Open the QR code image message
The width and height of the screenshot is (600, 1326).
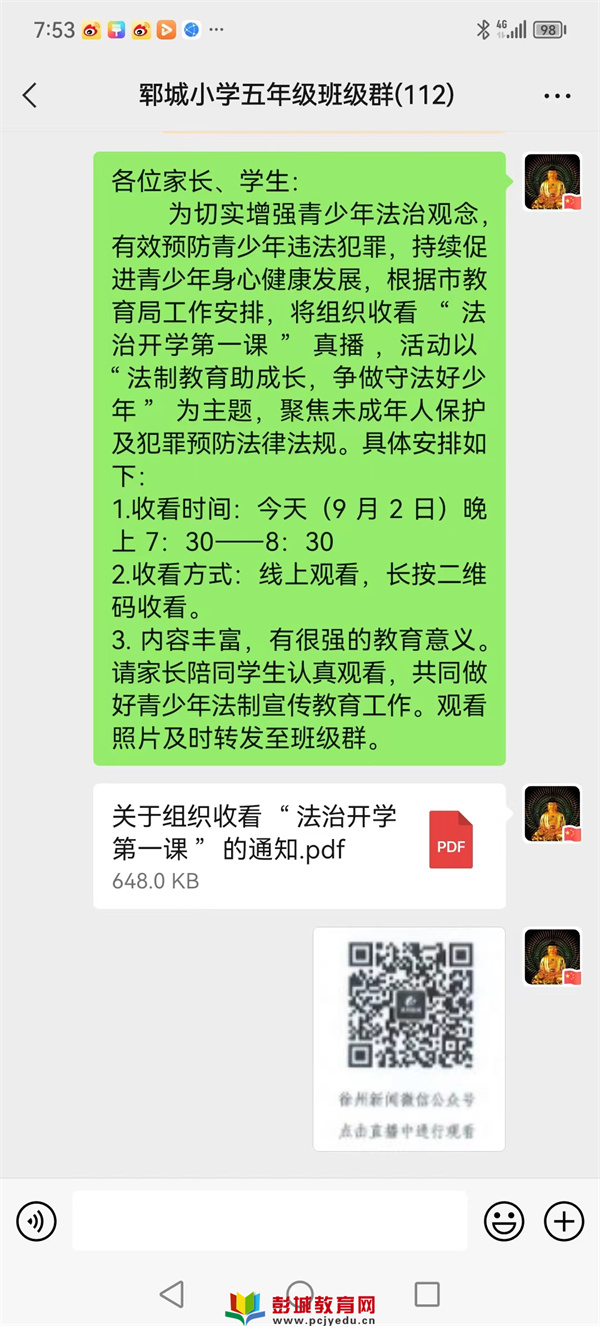click(x=409, y=1038)
